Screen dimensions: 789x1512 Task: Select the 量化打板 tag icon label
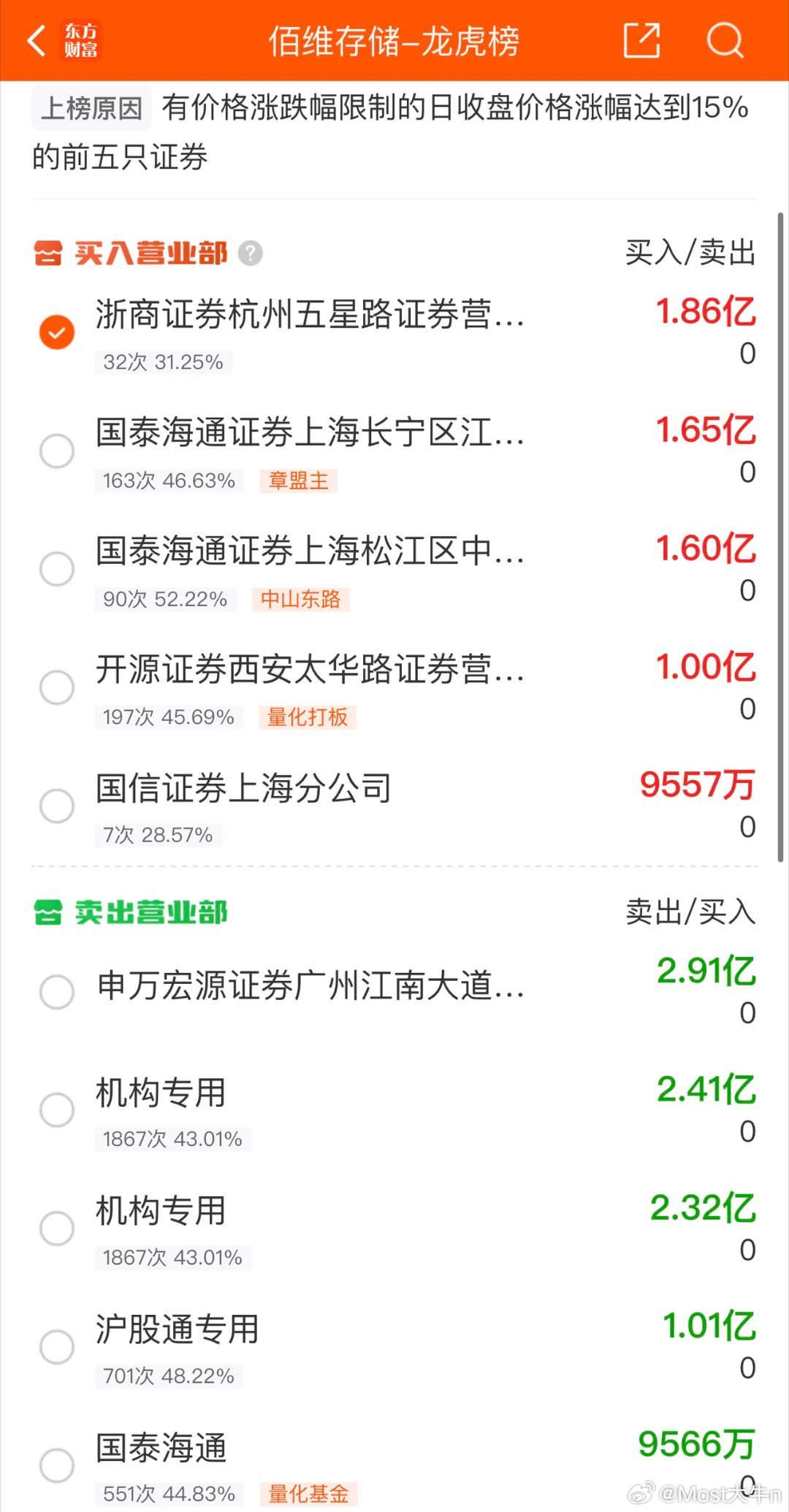tap(308, 717)
